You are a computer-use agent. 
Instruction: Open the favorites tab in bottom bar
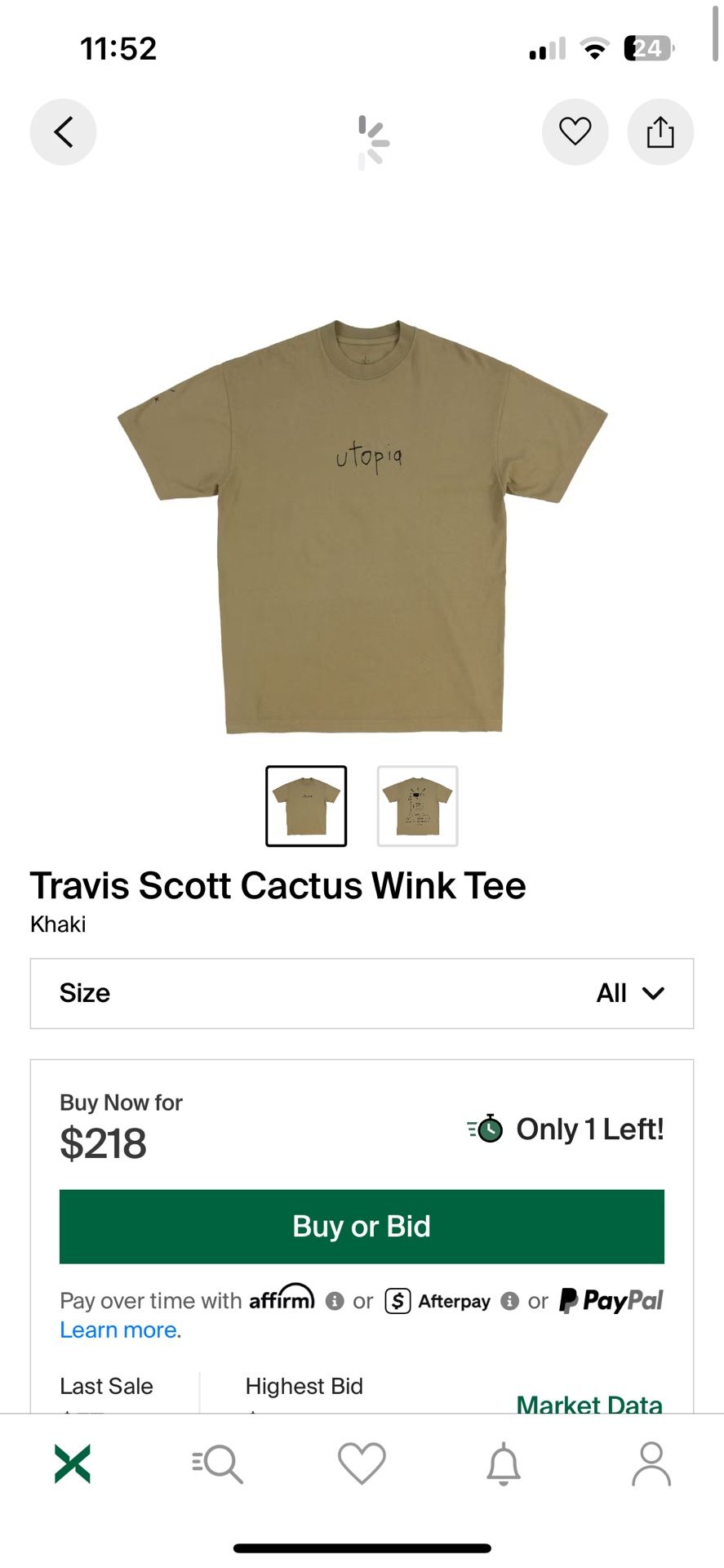(x=362, y=1463)
